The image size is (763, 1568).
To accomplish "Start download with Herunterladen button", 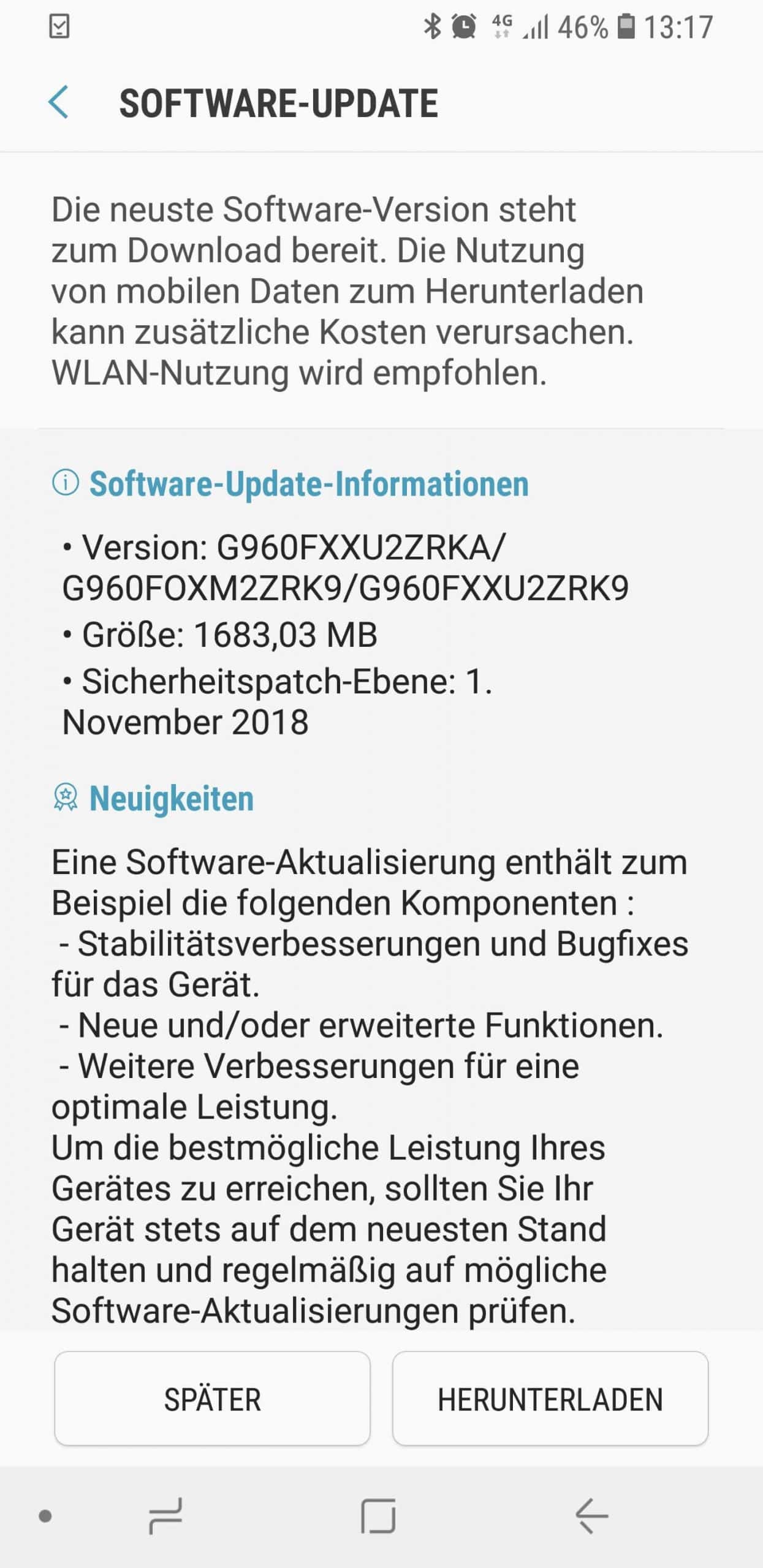I will click(550, 1399).
